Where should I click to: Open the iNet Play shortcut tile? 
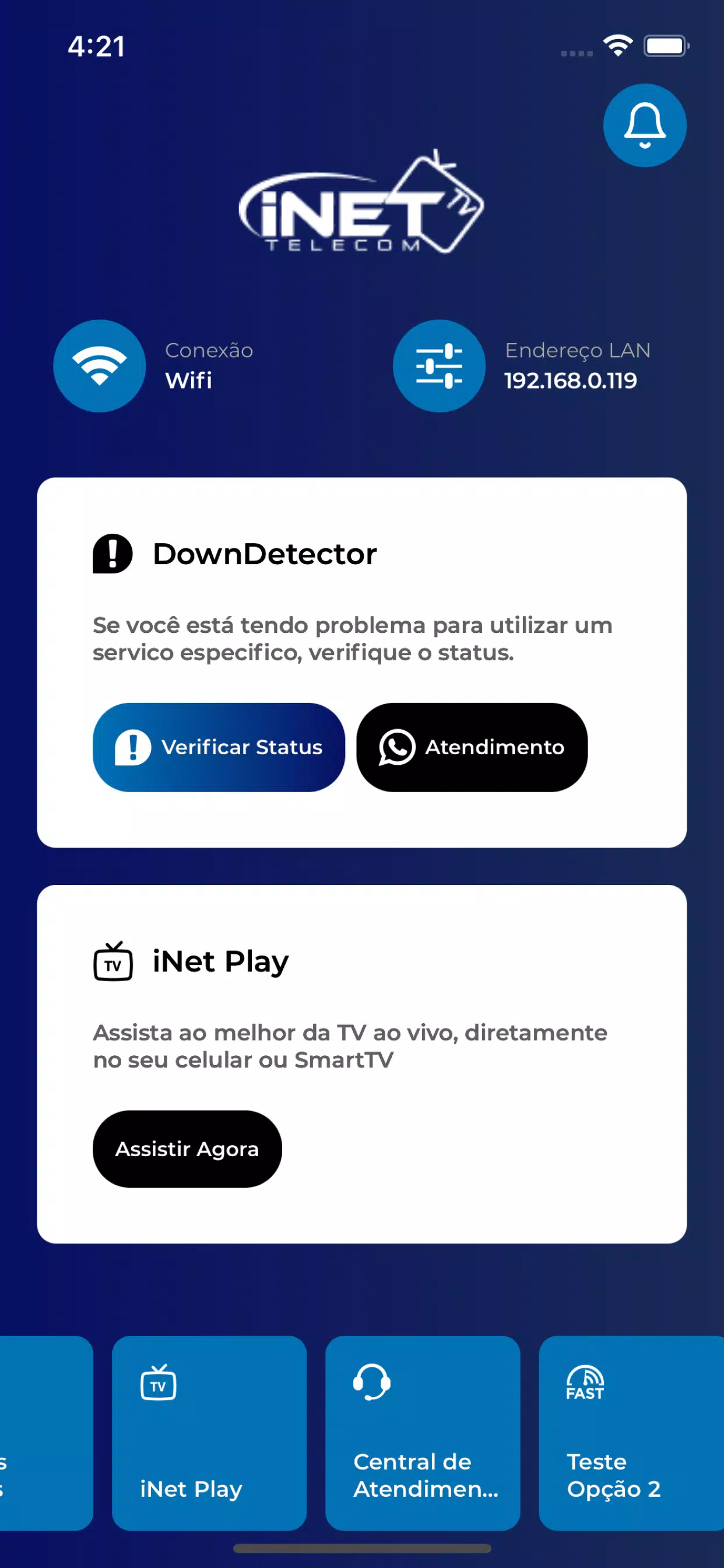(209, 1433)
